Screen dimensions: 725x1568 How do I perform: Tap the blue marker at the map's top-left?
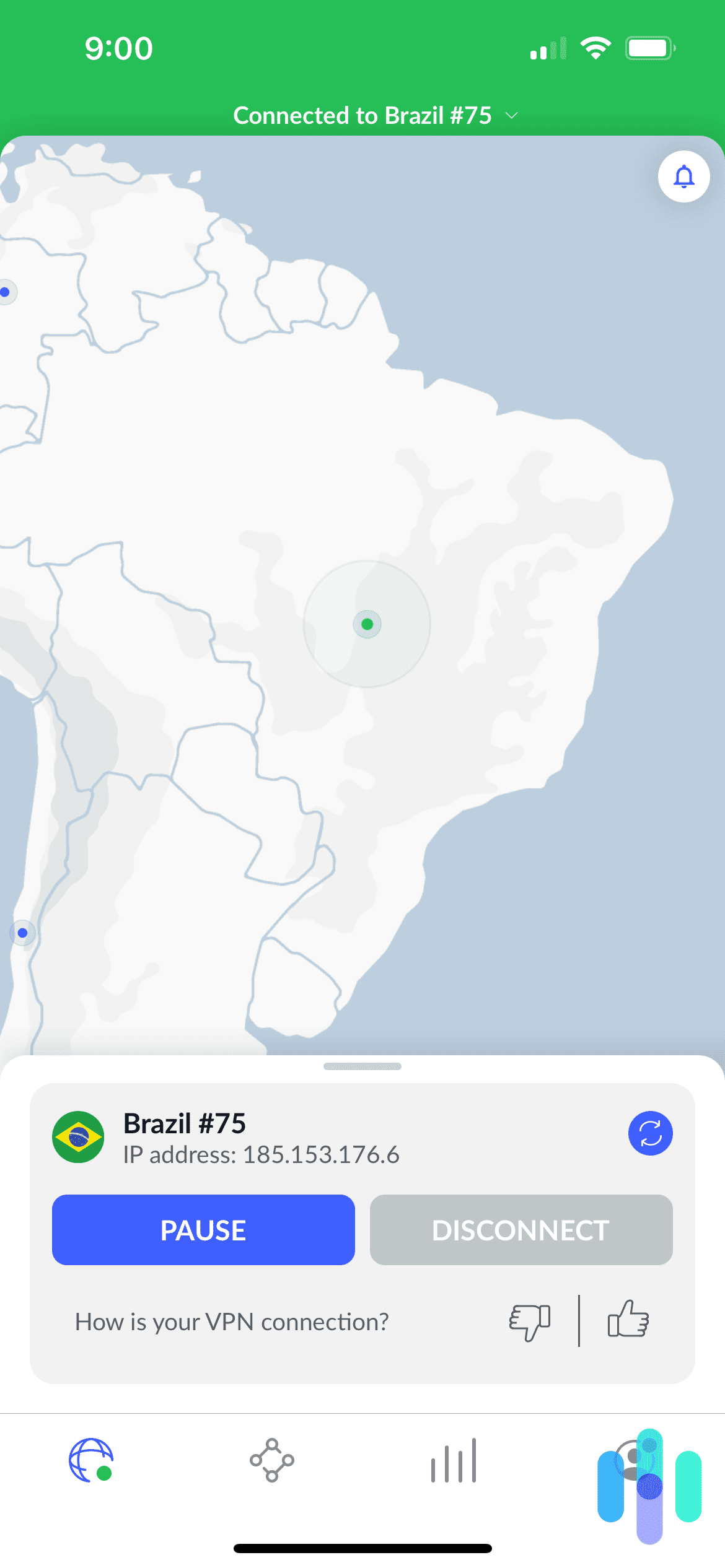(5, 291)
